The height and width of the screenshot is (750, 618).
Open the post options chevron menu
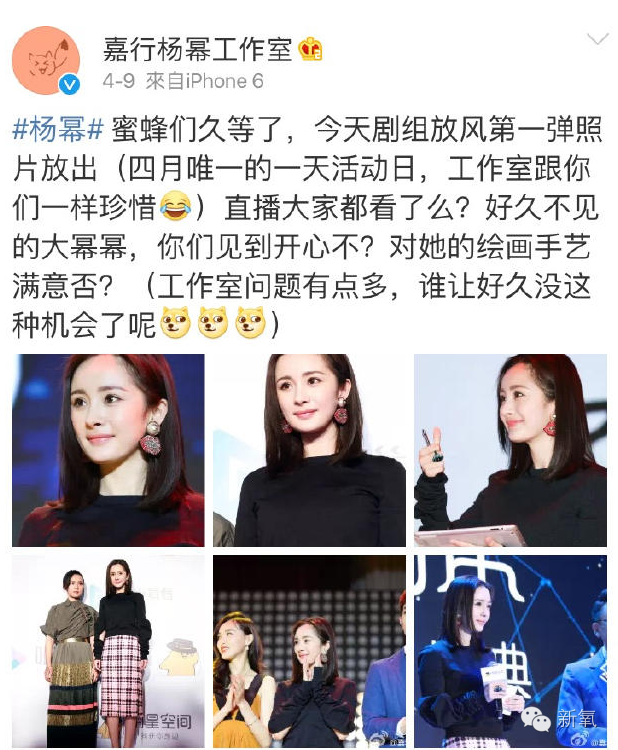tap(597, 39)
